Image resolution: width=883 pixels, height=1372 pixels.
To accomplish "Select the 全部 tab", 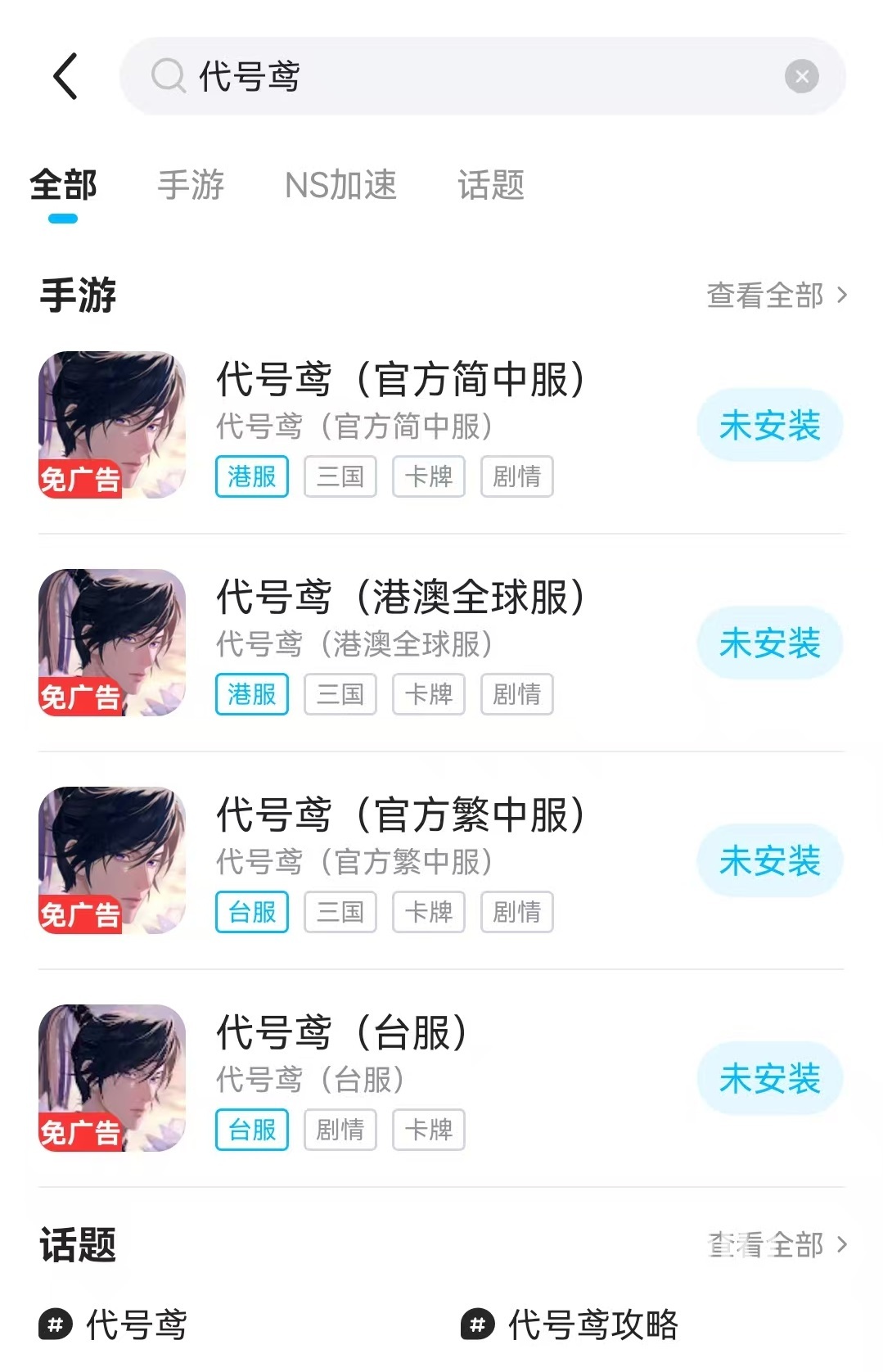I will coord(63,185).
